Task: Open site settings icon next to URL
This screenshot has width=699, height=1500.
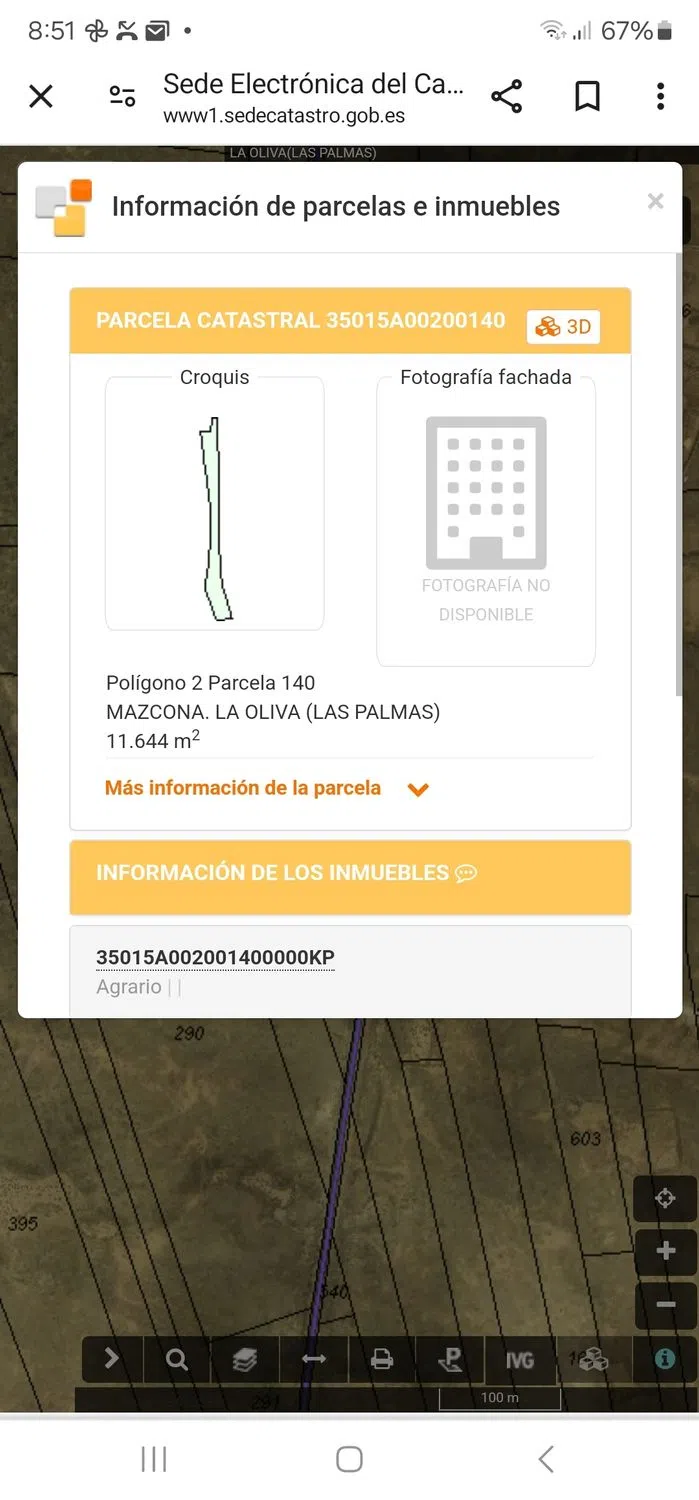Action: tap(122, 96)
